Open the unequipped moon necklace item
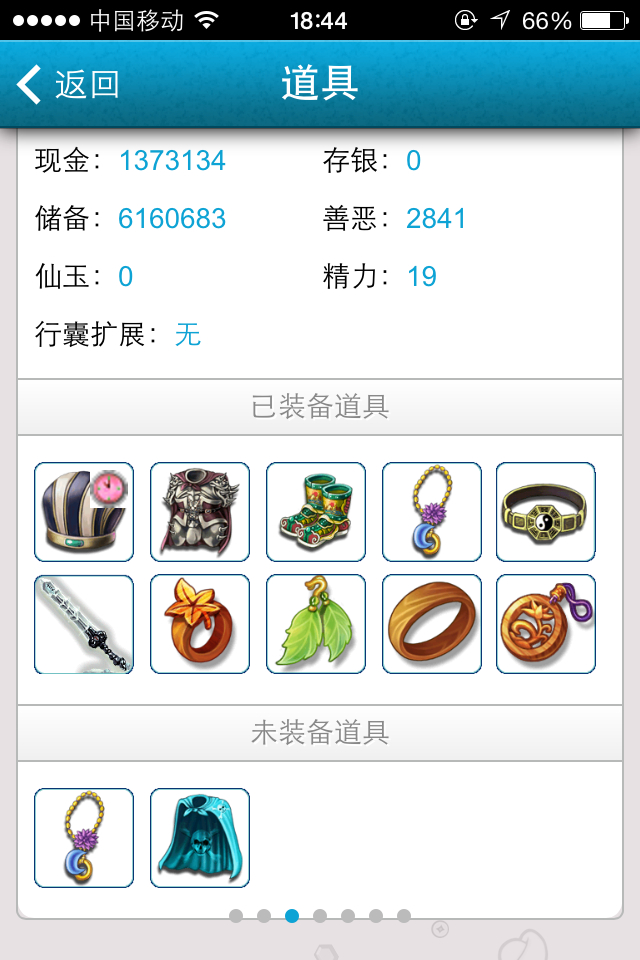Image resolution: width=640 pixels, height=960 pixels. [x=84, y=838]
